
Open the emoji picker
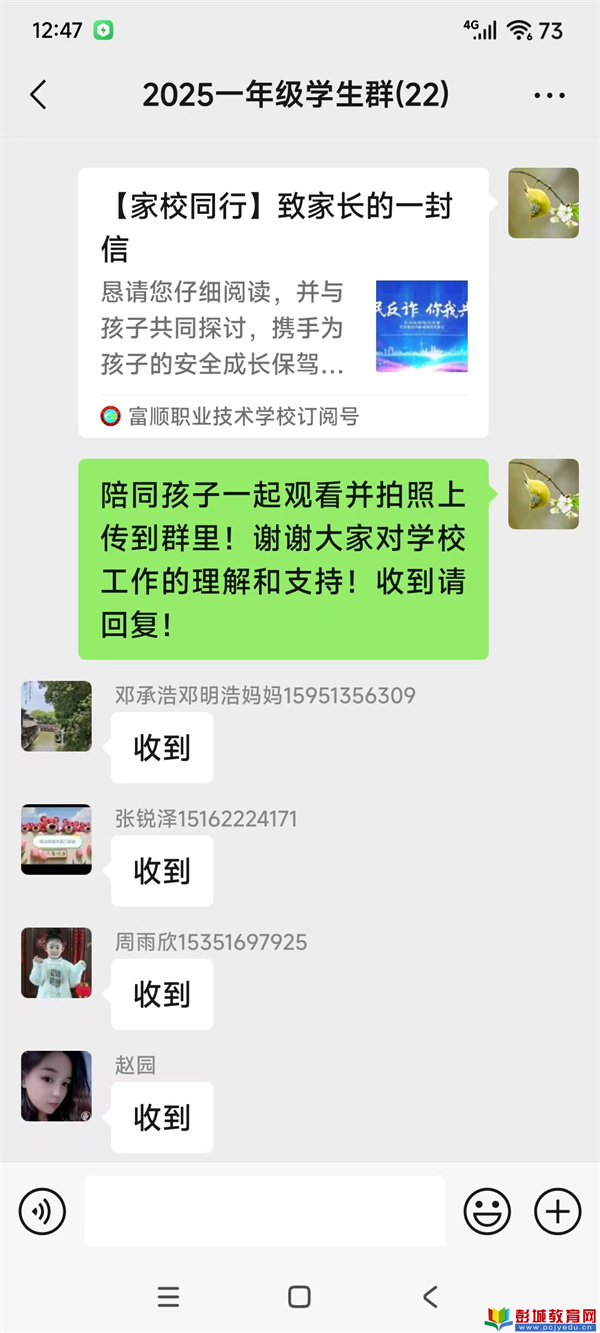click(x=487, y=1212)
